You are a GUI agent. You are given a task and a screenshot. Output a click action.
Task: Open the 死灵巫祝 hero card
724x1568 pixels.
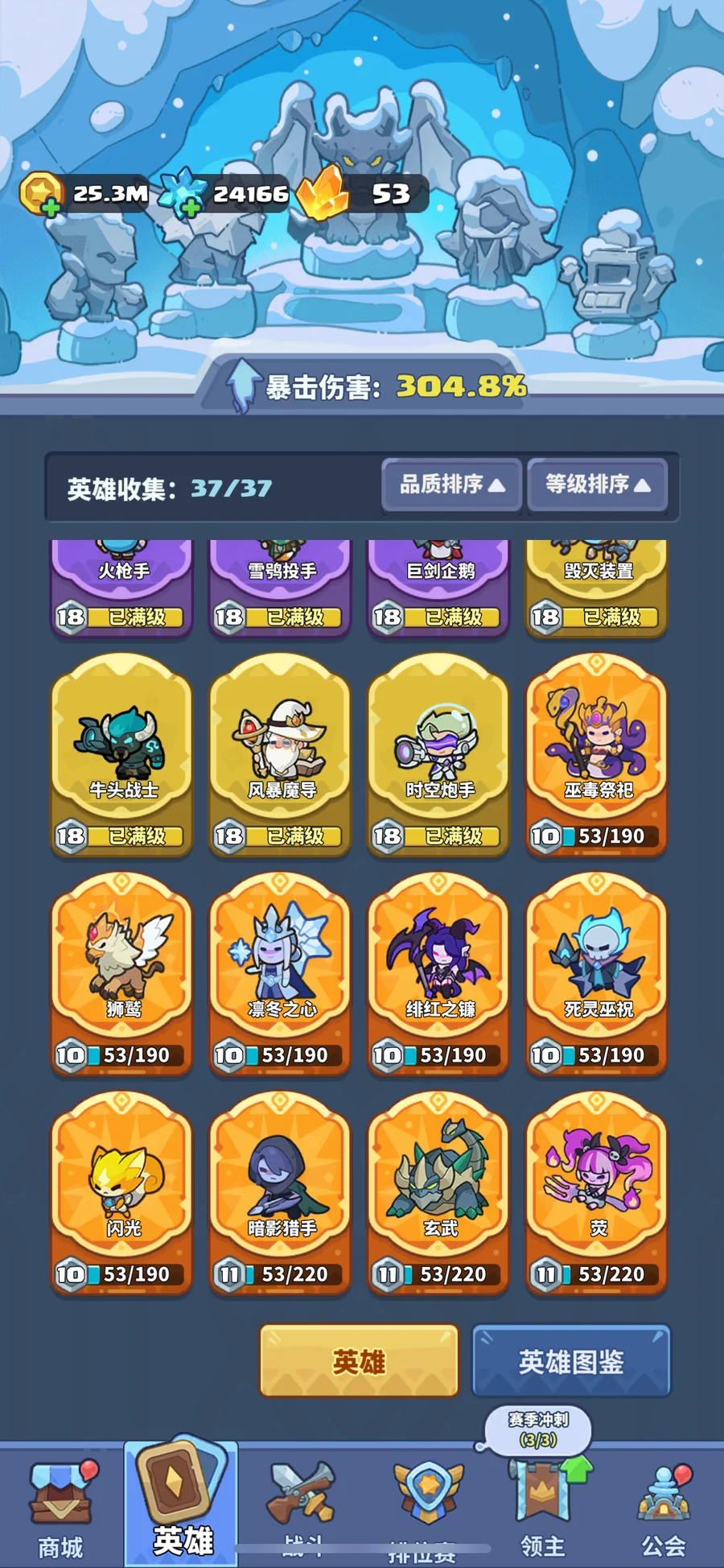click(596, 974)
